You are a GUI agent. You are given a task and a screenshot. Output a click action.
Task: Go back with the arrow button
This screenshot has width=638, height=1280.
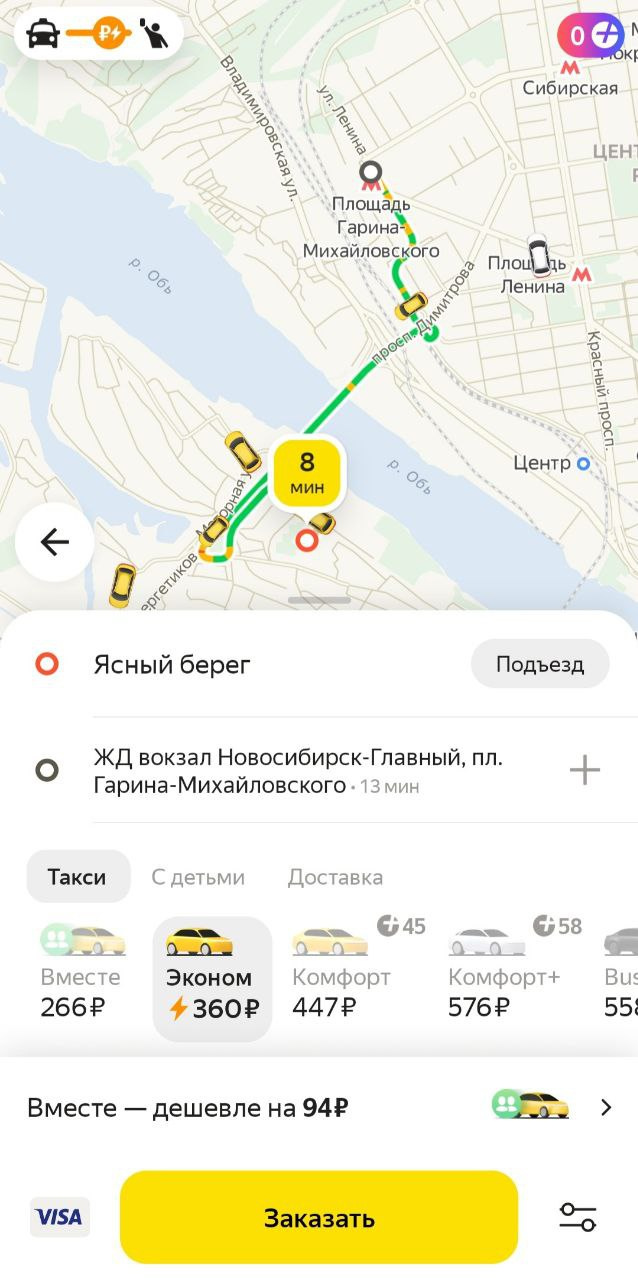[x=54, y=542]
